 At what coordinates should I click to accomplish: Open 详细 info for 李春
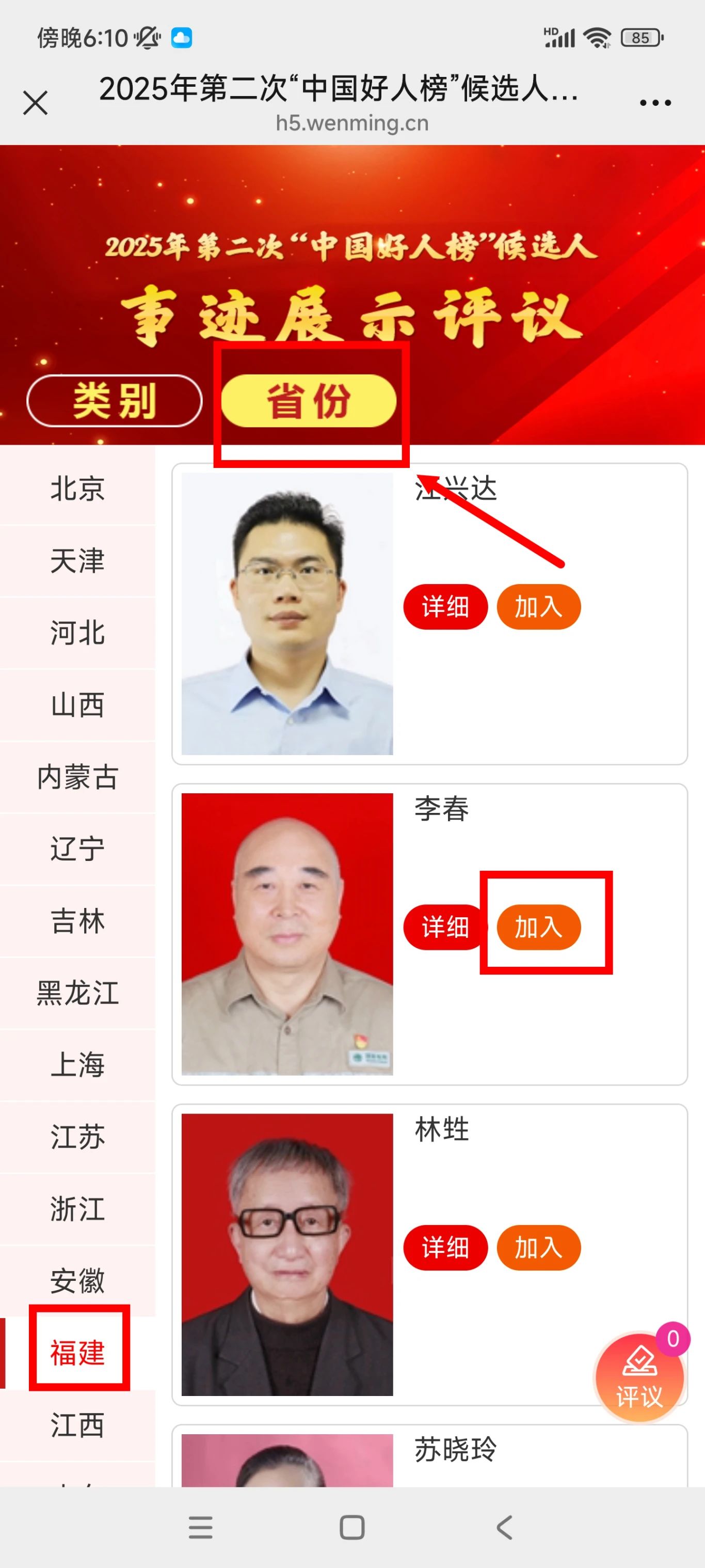[445, 927]
